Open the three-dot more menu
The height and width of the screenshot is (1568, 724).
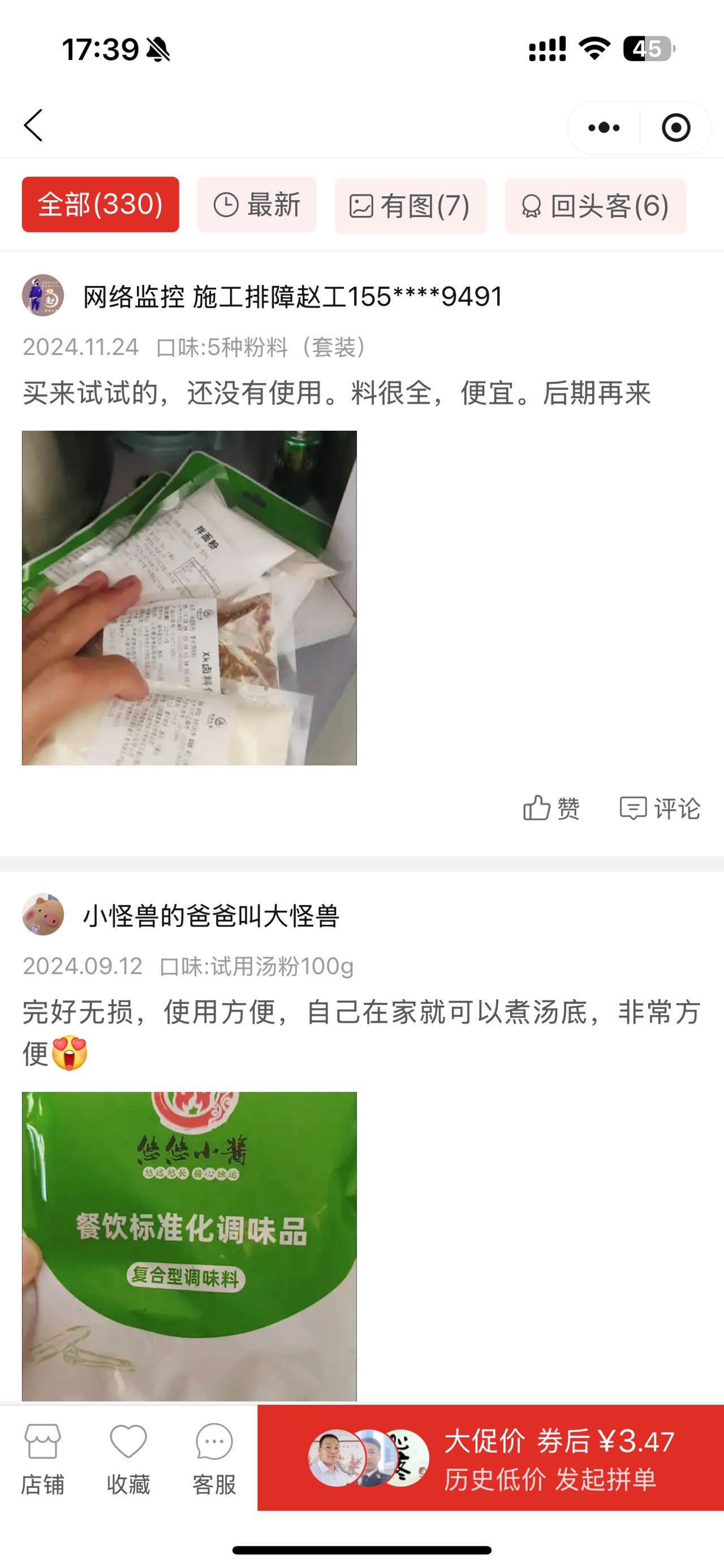tap(604, 128)
